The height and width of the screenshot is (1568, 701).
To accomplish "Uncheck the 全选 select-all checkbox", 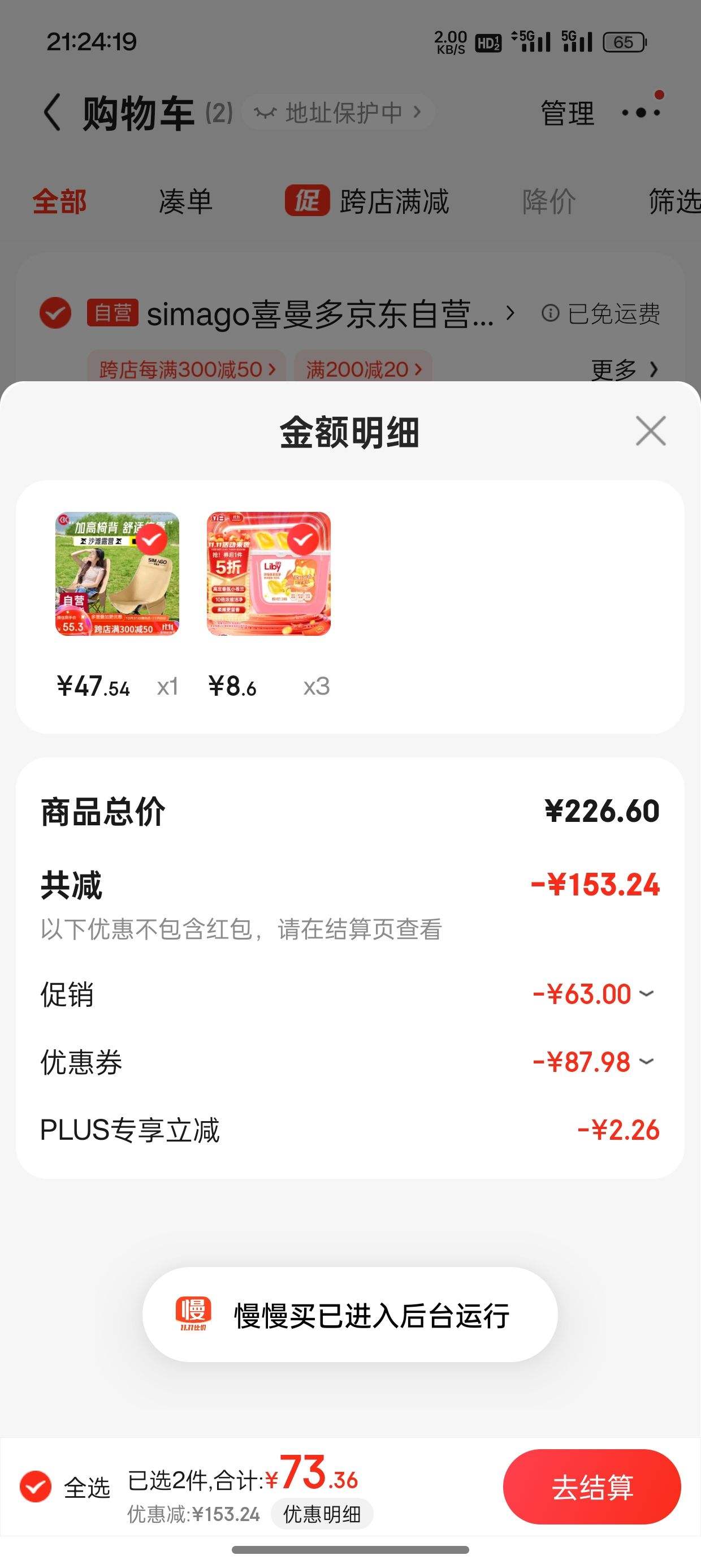I will coord(37,1487).
